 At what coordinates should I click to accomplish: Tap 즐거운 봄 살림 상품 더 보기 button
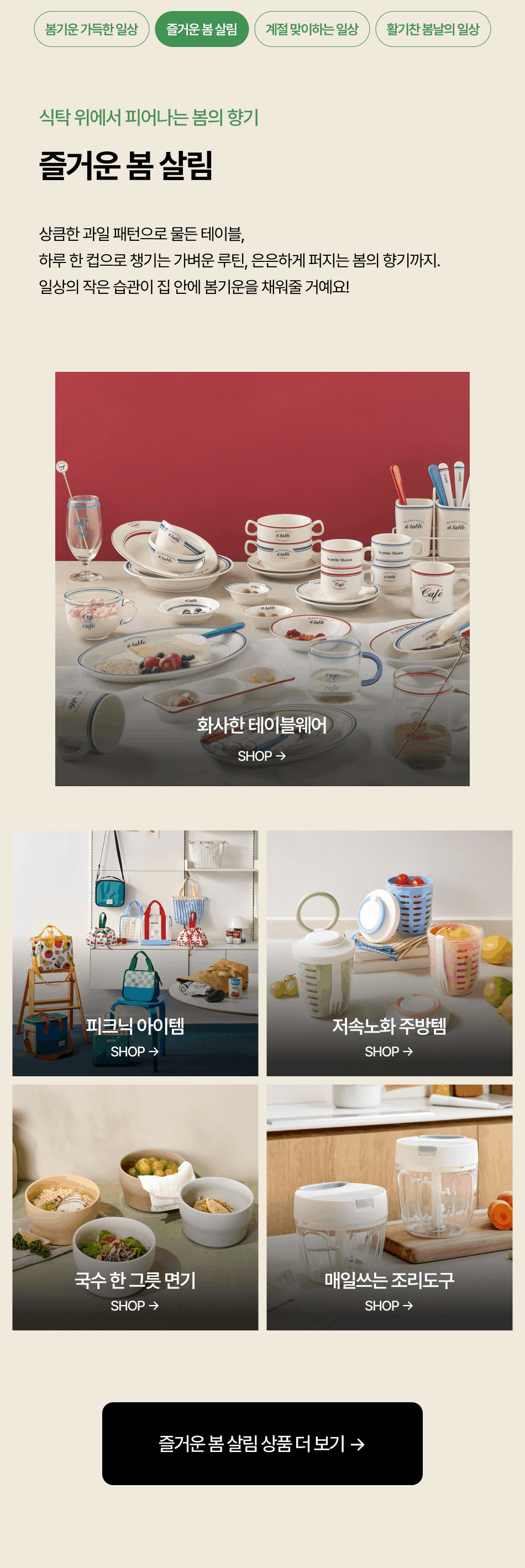click(262, 1443)
